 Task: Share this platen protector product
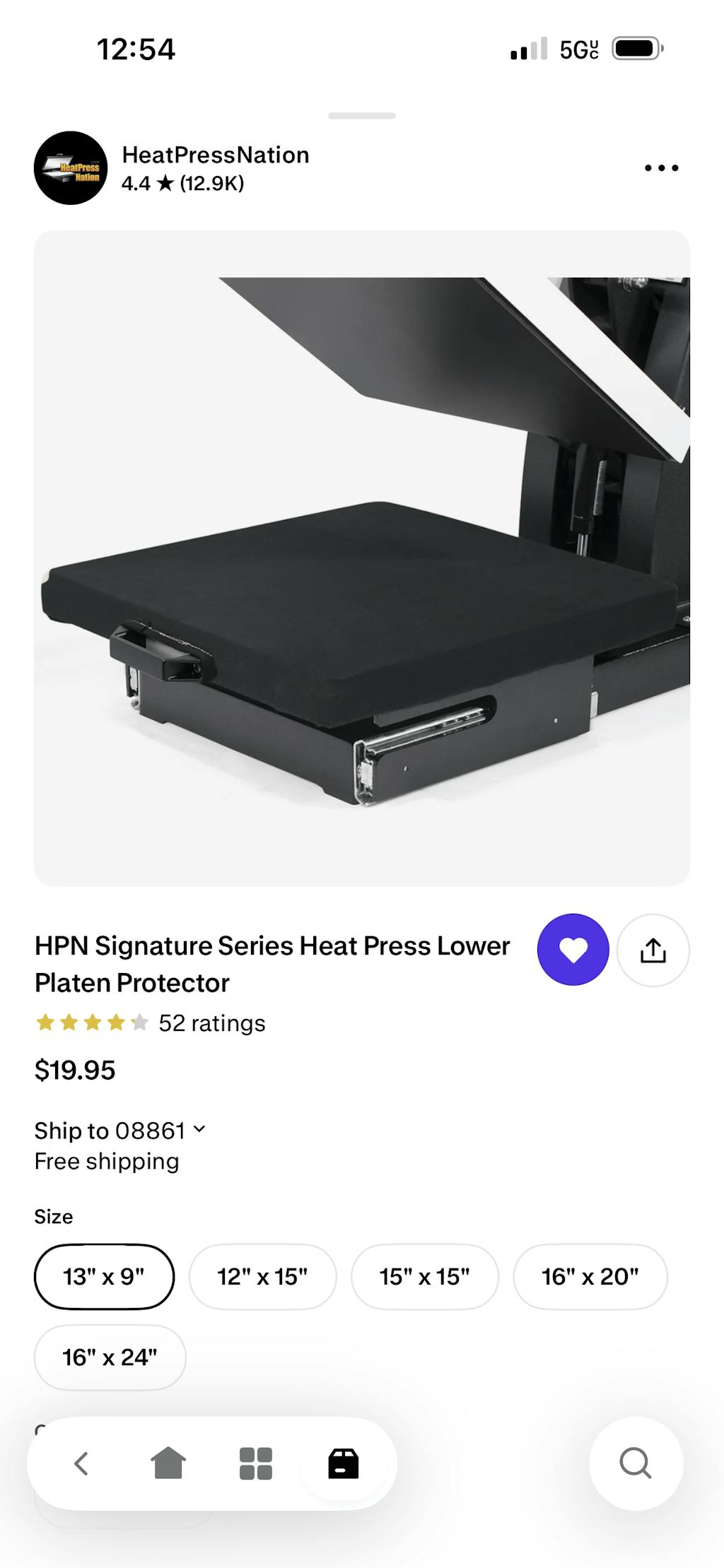pyautogui.click(x=653, y=950)
